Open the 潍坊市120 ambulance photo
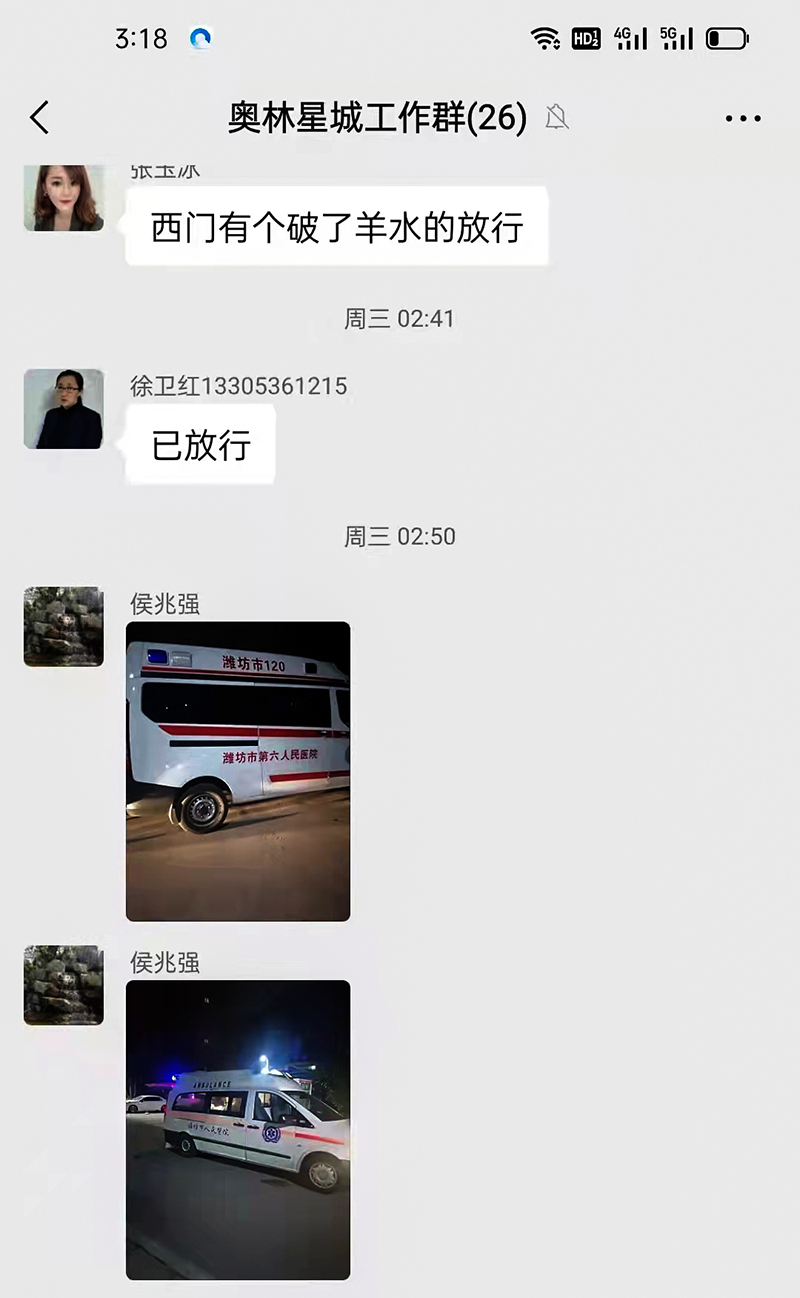Screen dimensions: 800x1298 [238, 771]
